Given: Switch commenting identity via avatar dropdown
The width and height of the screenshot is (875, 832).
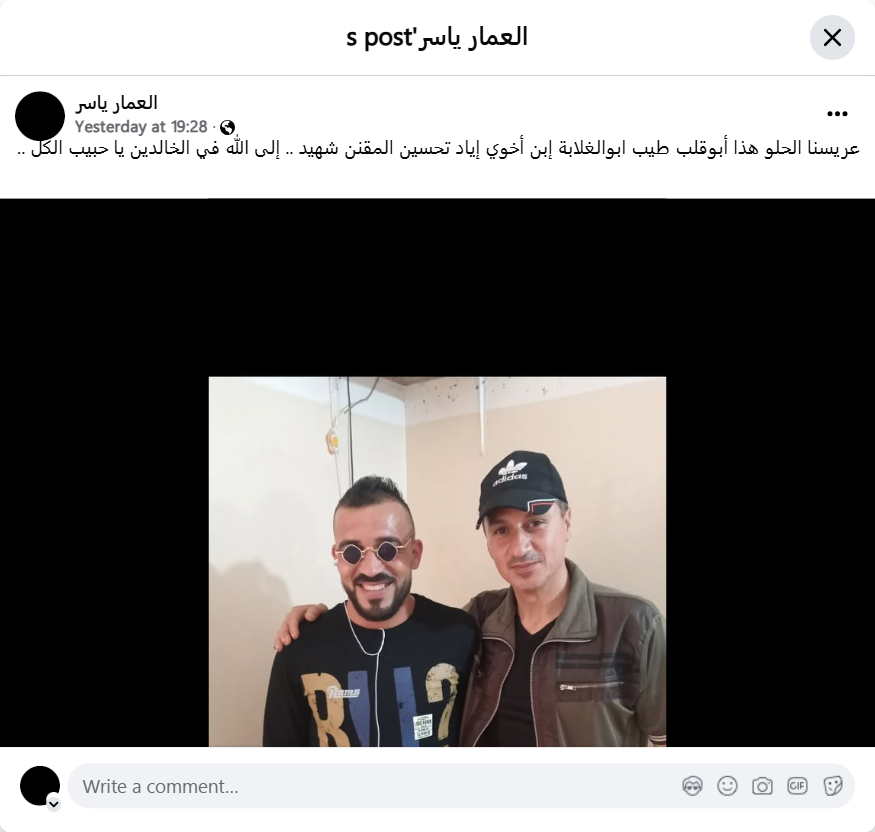Looking at the screenshot, I should 53,803.
